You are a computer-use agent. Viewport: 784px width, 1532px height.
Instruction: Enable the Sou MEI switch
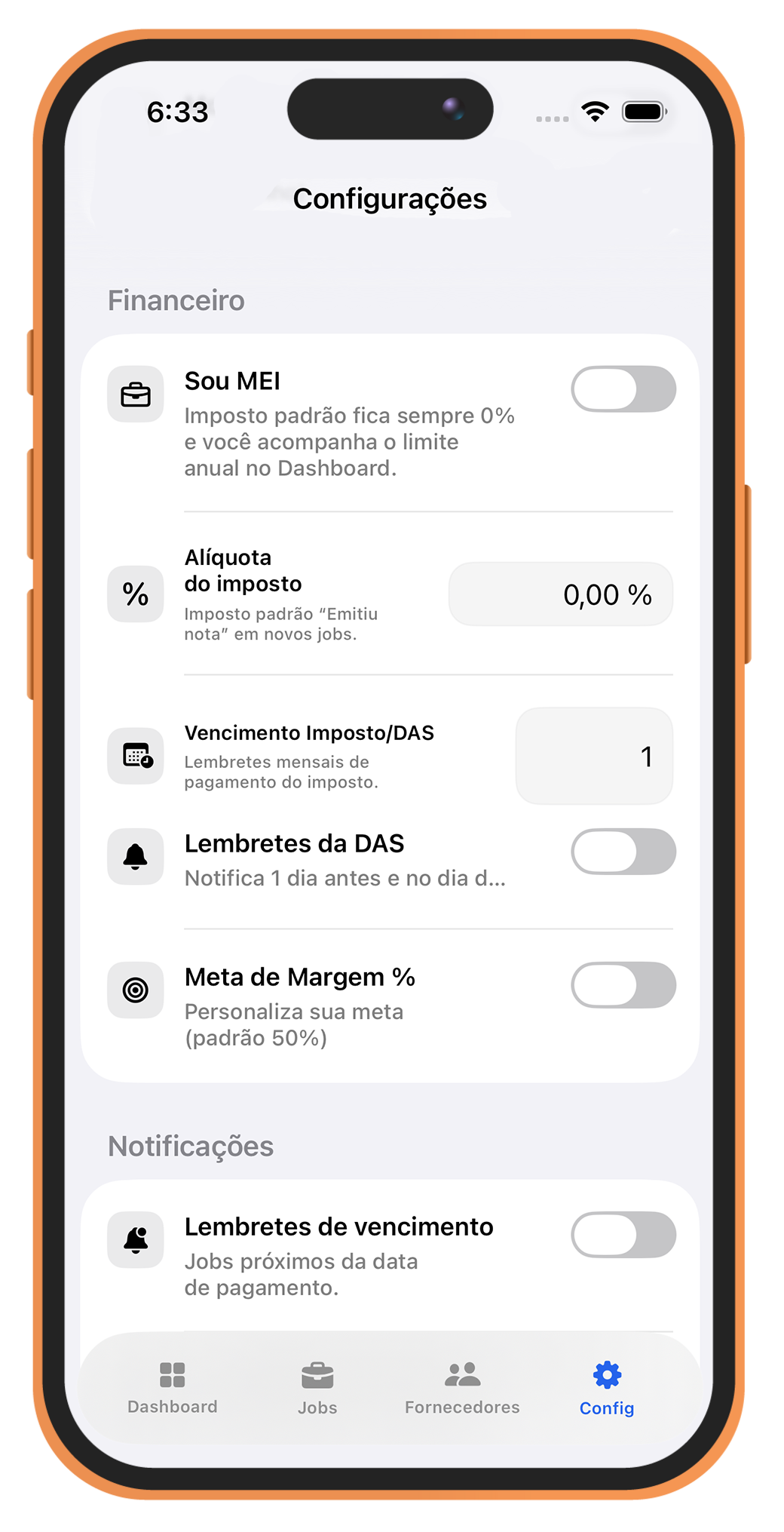click(x=623, y=388)
